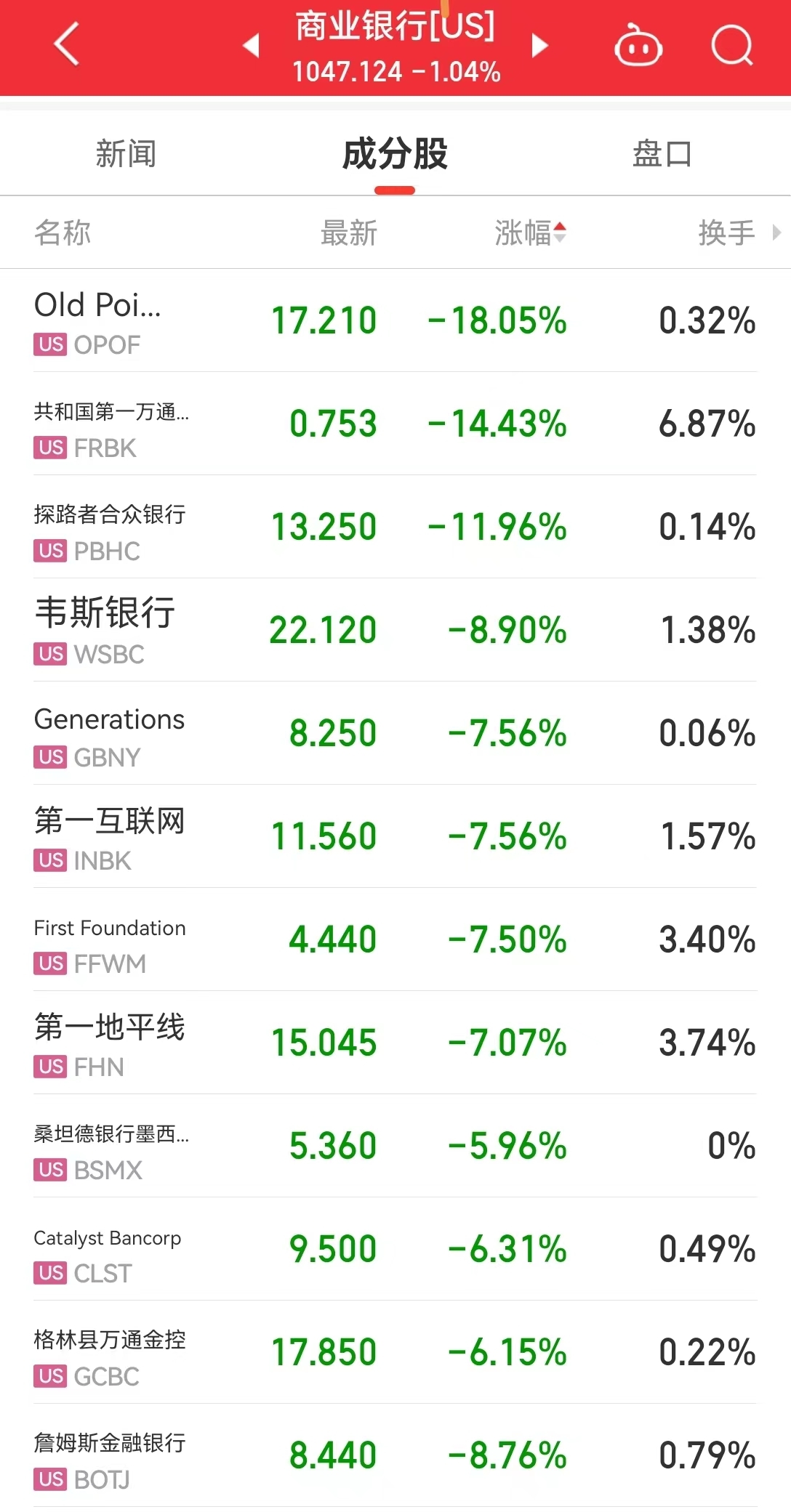Switch to the 新闻 tab
This screenshot has height=1512, width=791.
(x=126, y=154)
